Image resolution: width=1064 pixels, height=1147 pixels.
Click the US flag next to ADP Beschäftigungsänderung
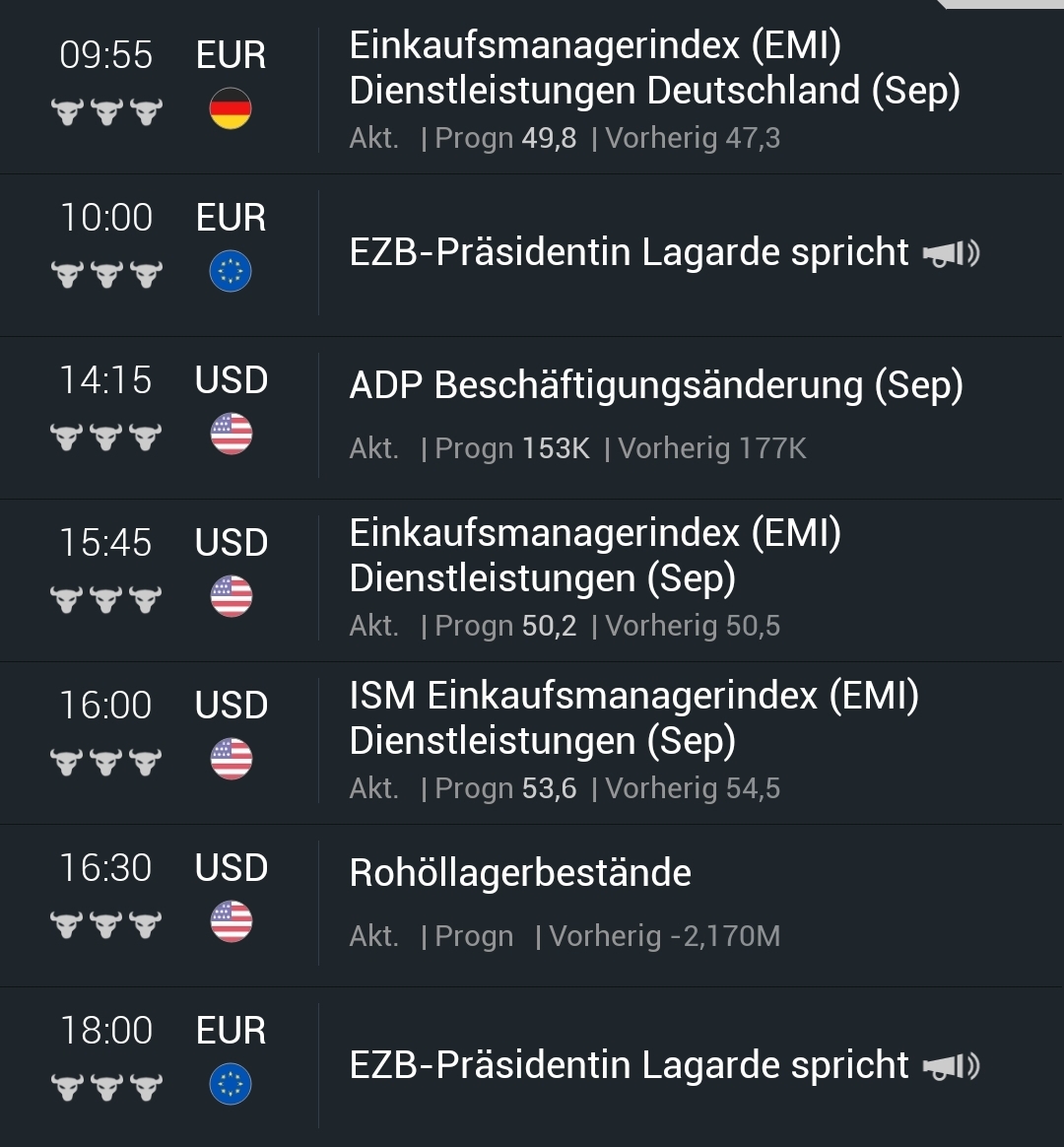231,436
